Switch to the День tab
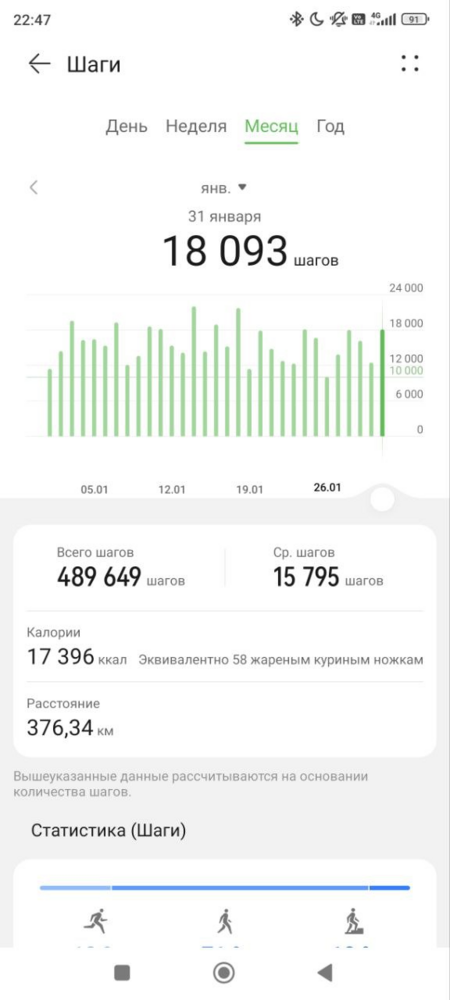Viewport: 450px width, 1000px height. [126, 126]
